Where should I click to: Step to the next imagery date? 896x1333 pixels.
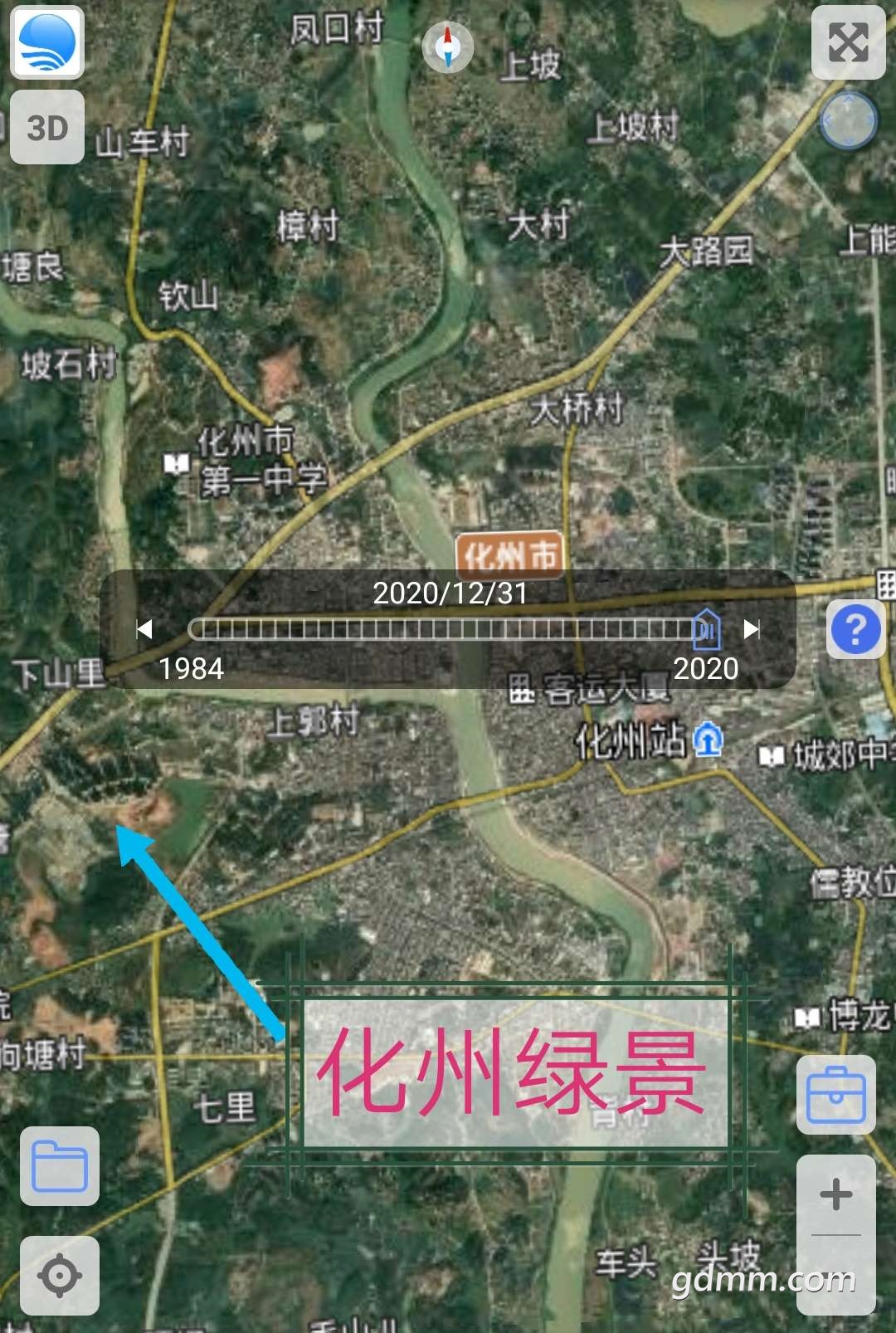coord(752,629)
